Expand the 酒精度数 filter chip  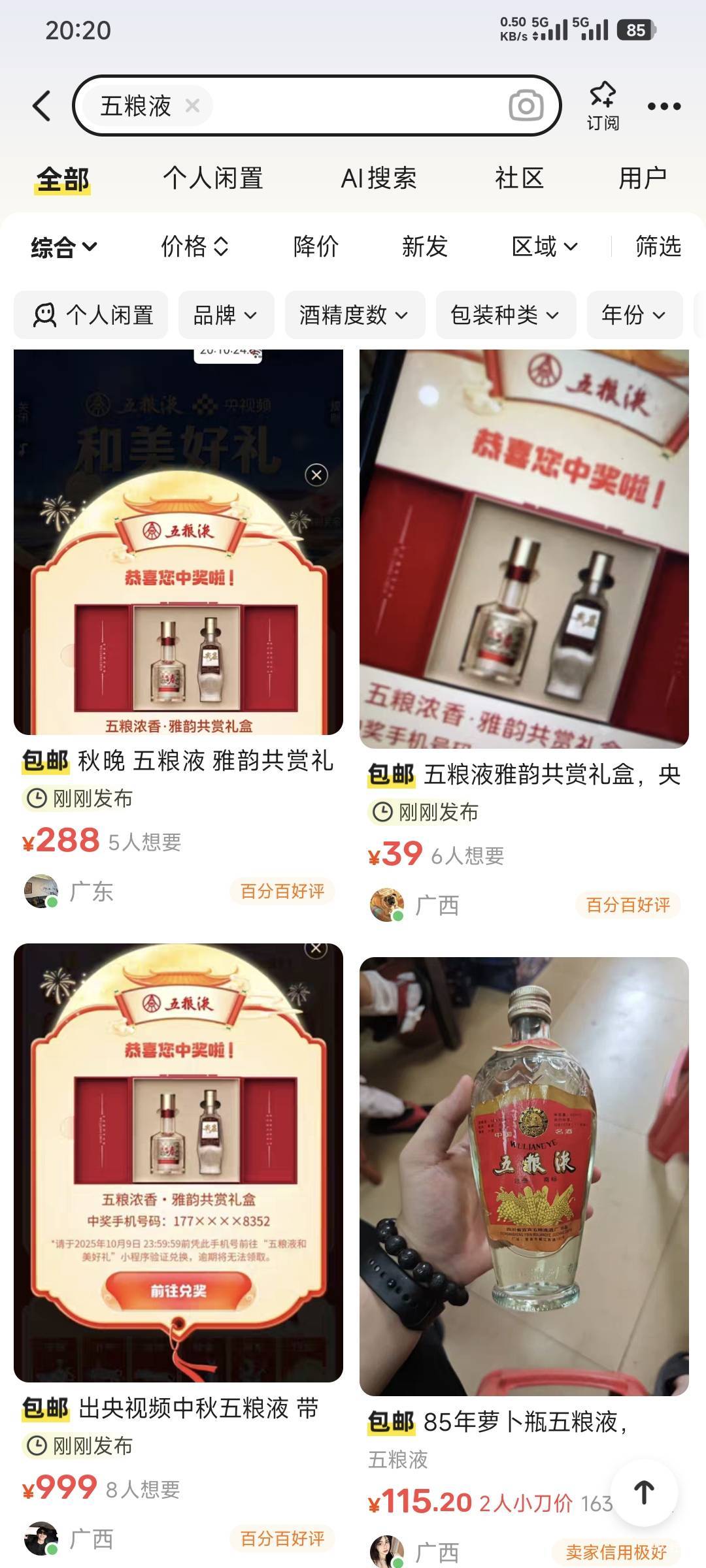pyautogui.click(x=354, y=316)
